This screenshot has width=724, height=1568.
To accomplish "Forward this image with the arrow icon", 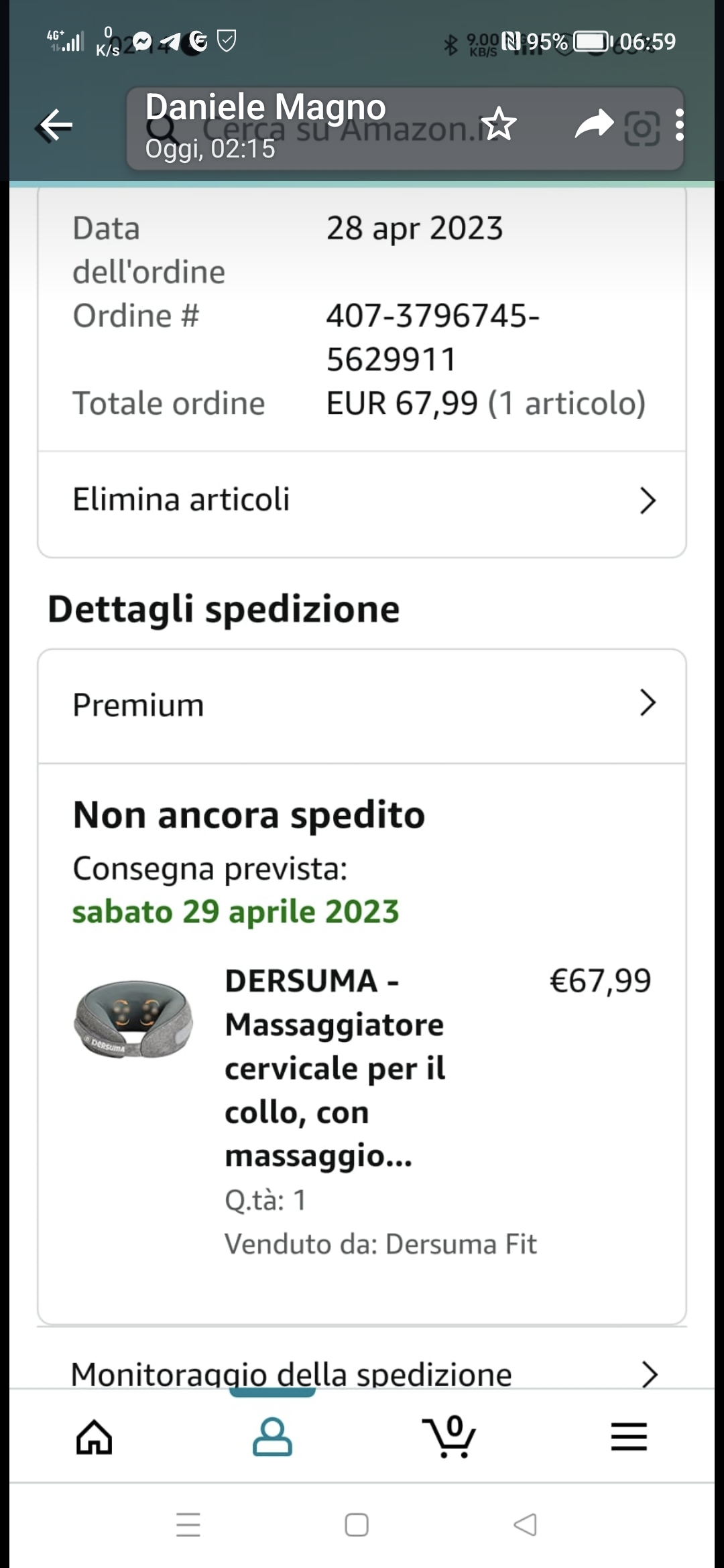I will (594, 125).
